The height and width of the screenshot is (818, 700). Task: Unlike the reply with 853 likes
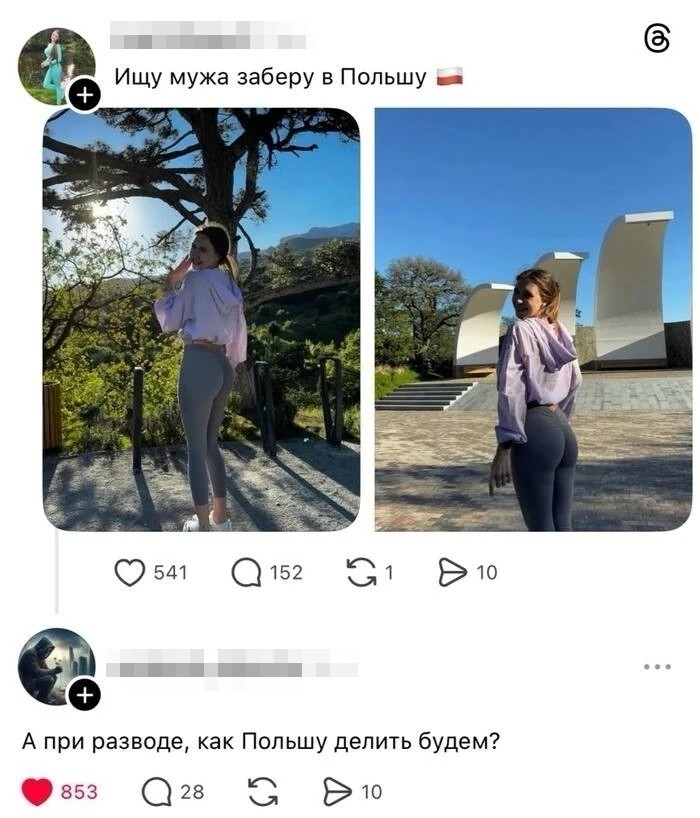pos(38,792)
